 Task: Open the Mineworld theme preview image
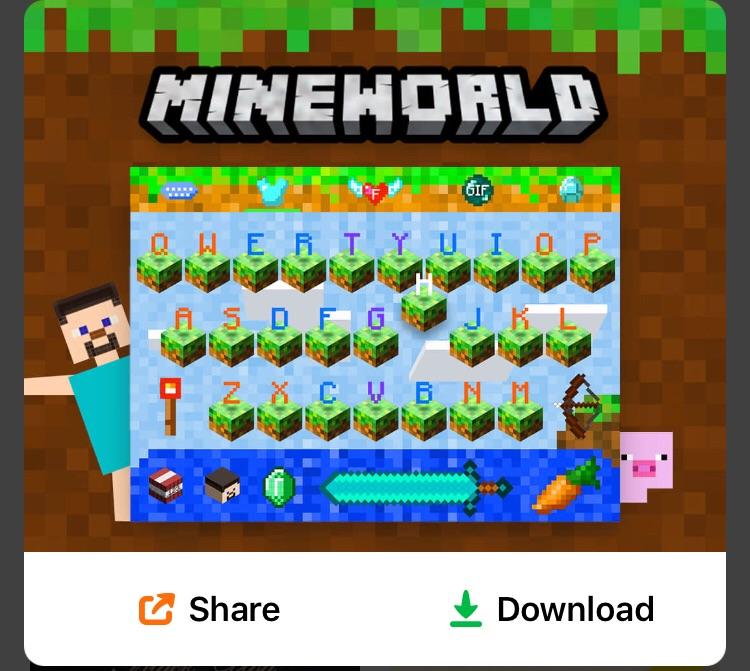tap(375, 300)
